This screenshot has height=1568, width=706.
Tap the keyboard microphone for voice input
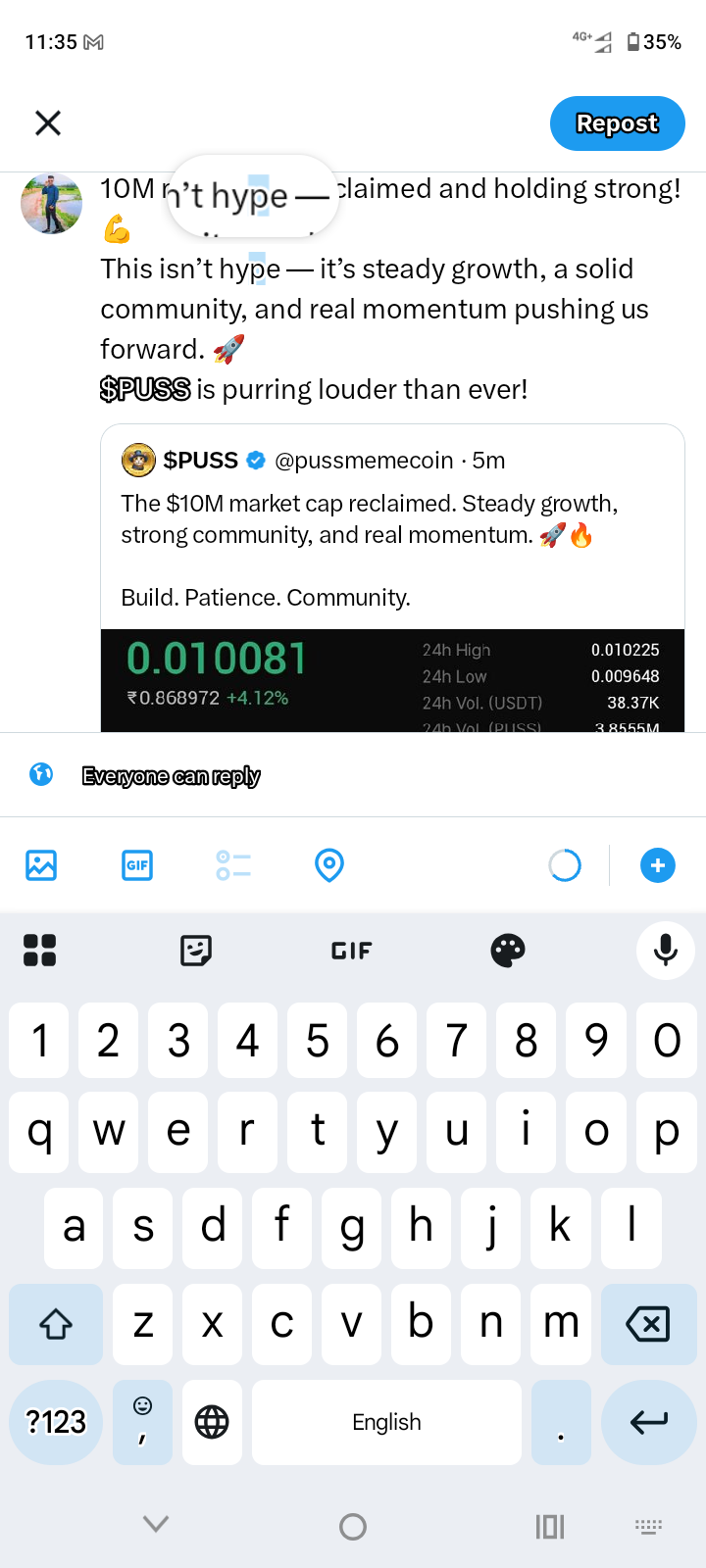pos(666,950)
